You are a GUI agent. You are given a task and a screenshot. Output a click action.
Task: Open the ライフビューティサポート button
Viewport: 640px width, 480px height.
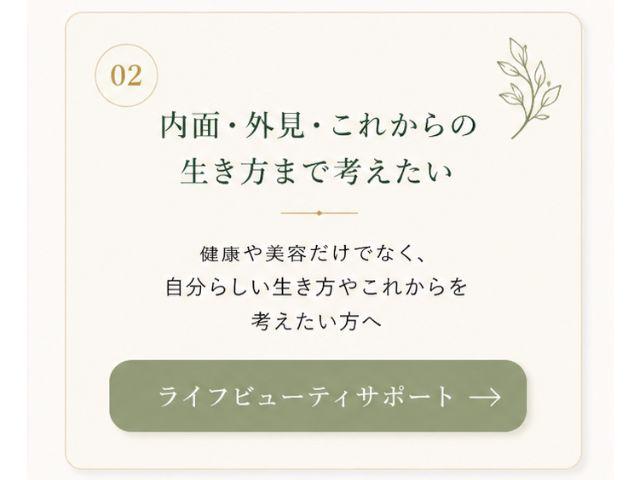318,396
